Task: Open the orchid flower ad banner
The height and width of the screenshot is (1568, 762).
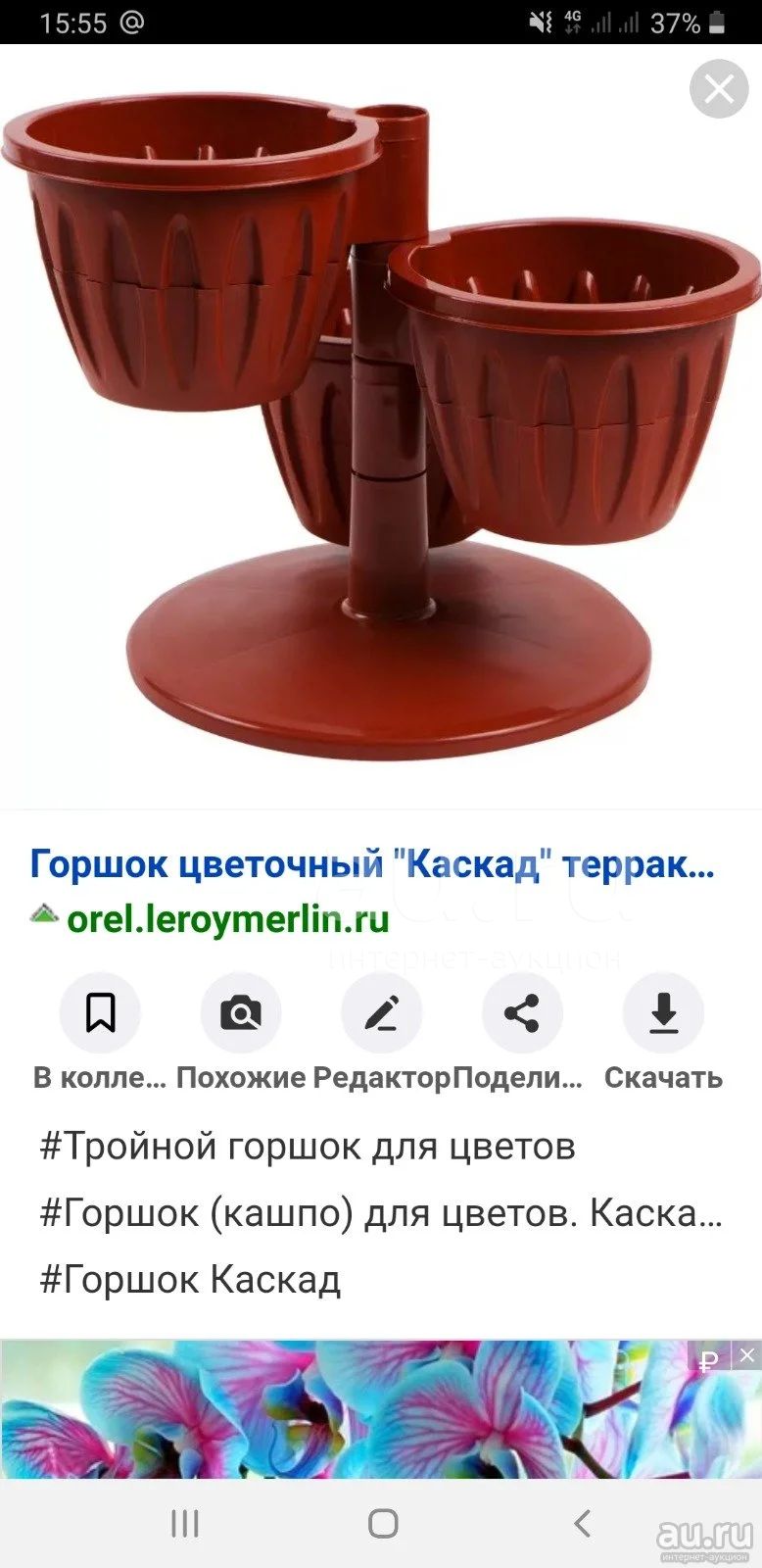Action: (343, 1411)
